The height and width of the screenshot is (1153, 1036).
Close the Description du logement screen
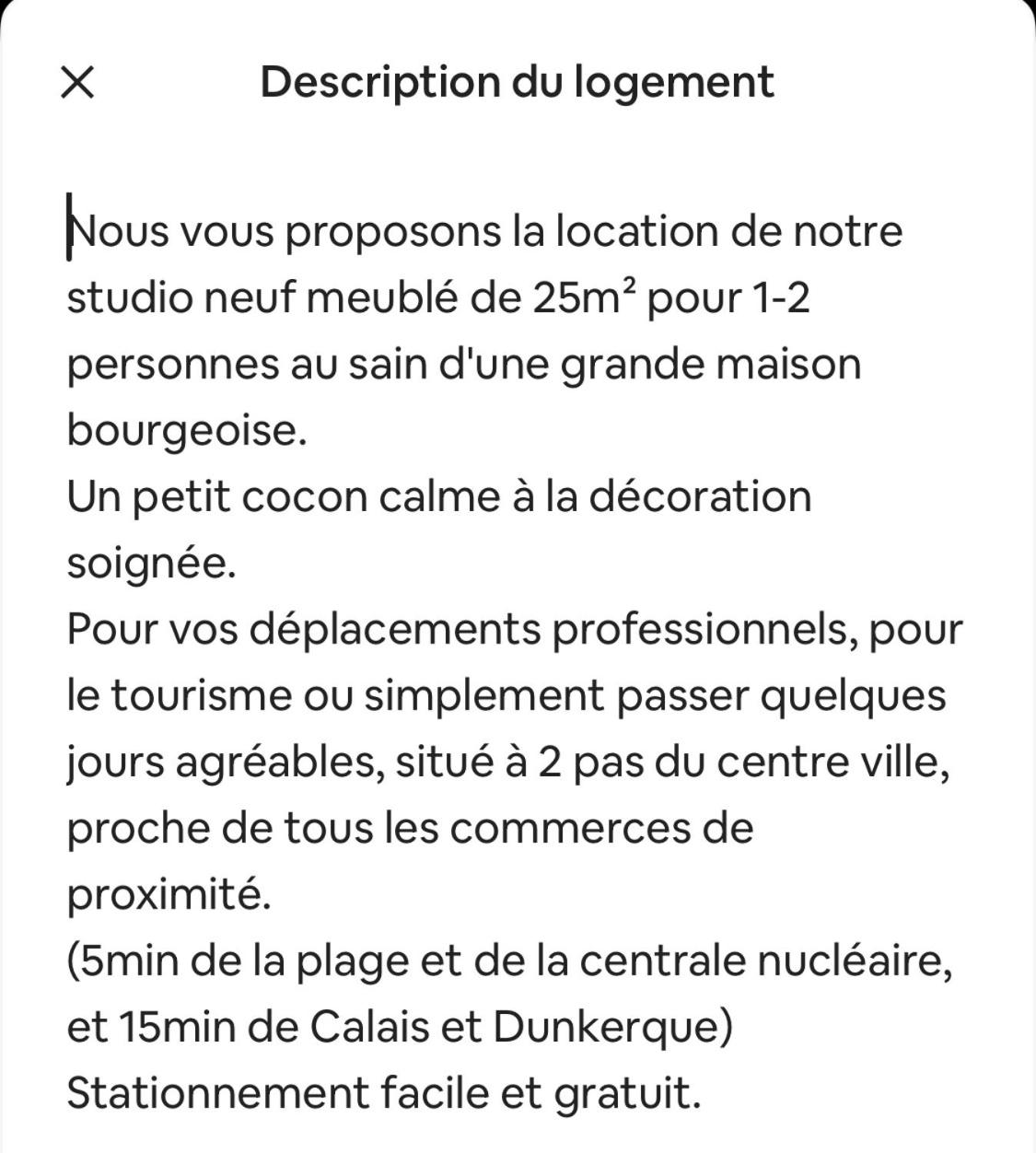click(77, 82)
